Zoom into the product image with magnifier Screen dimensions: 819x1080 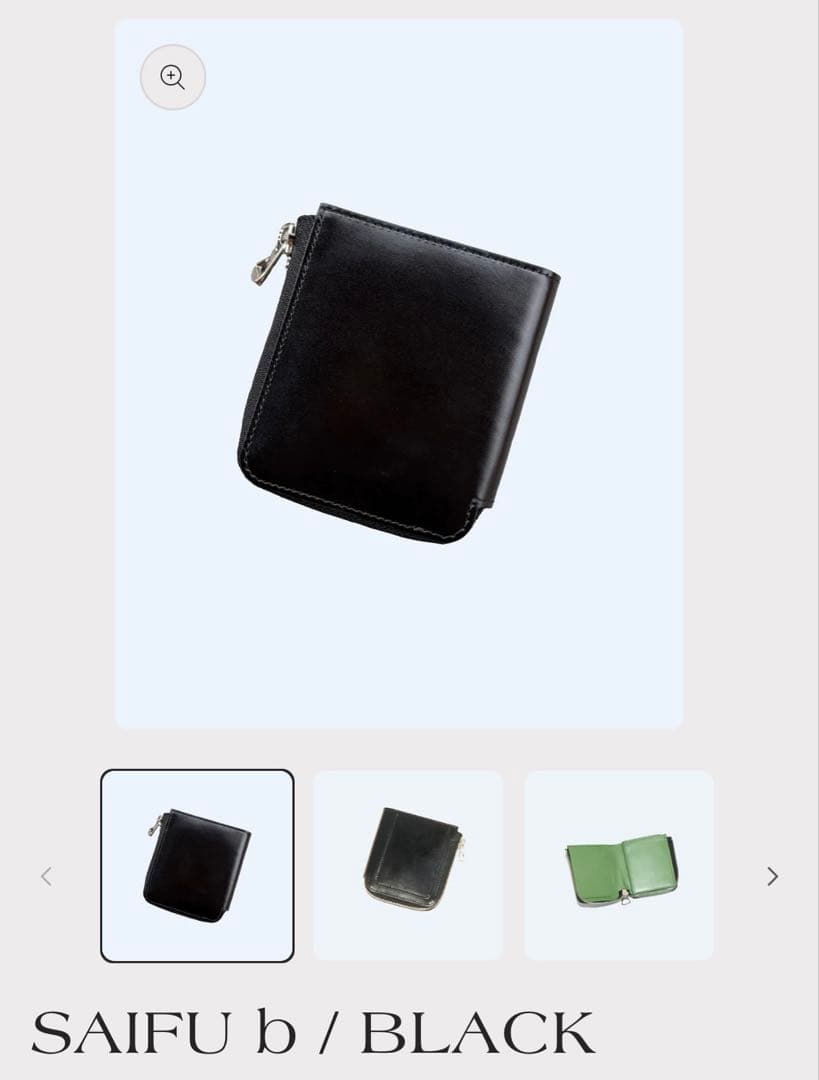coord(173,77)
